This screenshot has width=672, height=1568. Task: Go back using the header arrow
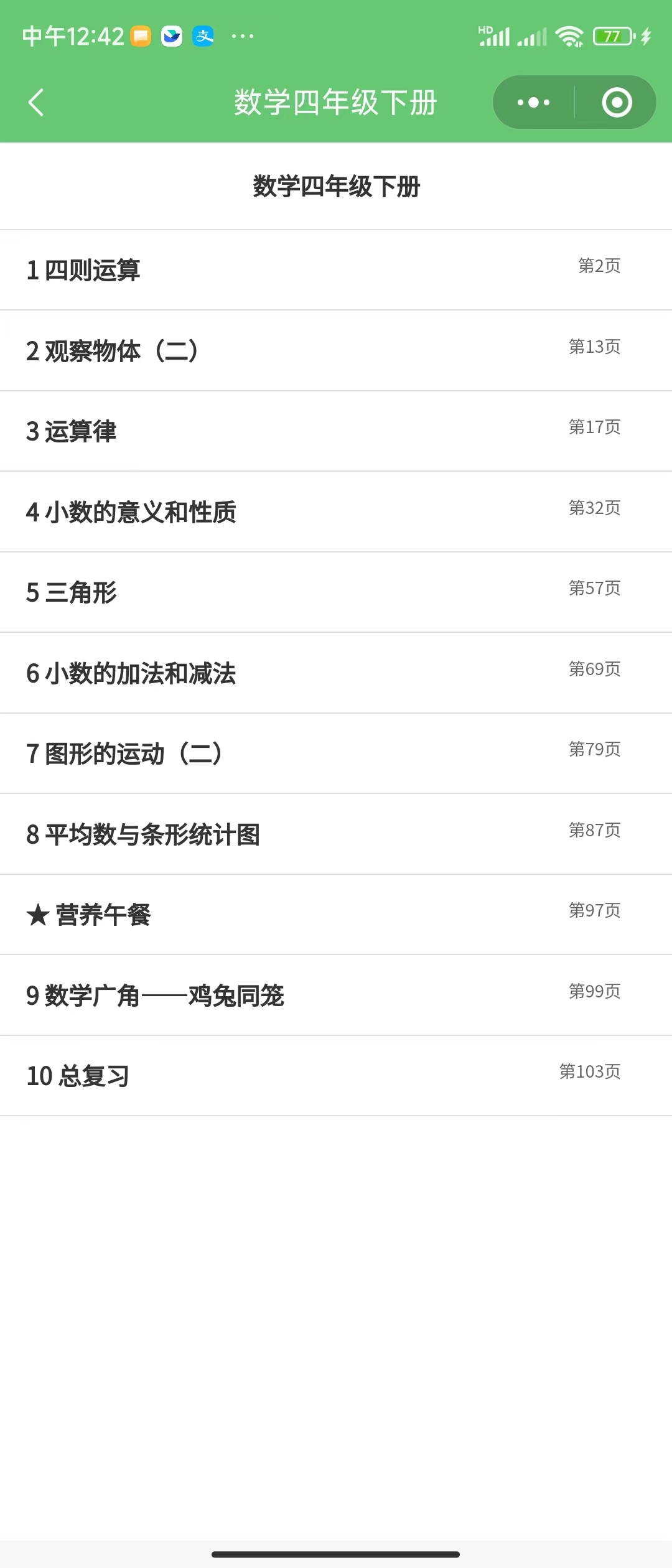36,103
